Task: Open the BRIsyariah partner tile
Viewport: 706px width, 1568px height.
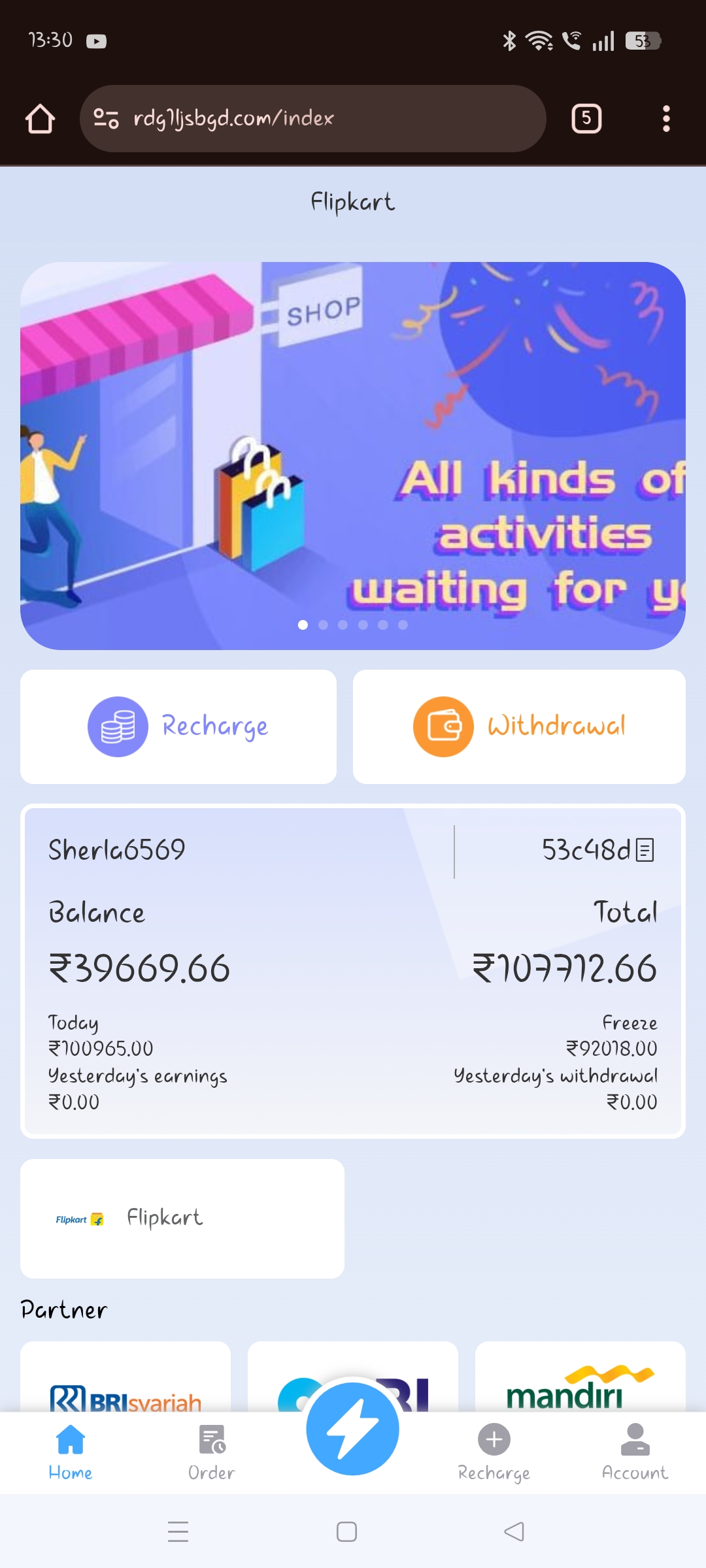Action: click(x=126, y=1379)
